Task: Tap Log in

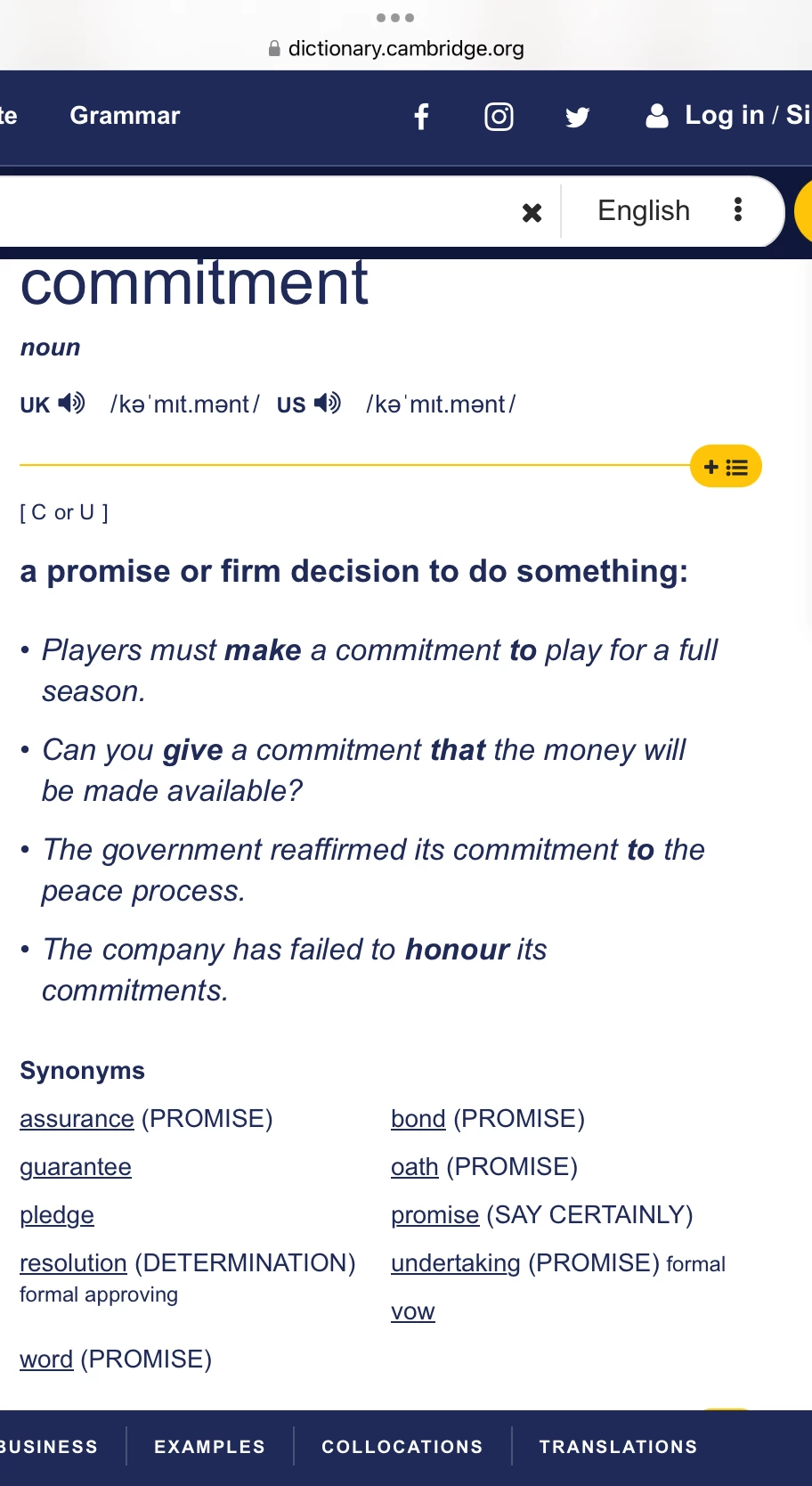Action: (723, 116)
